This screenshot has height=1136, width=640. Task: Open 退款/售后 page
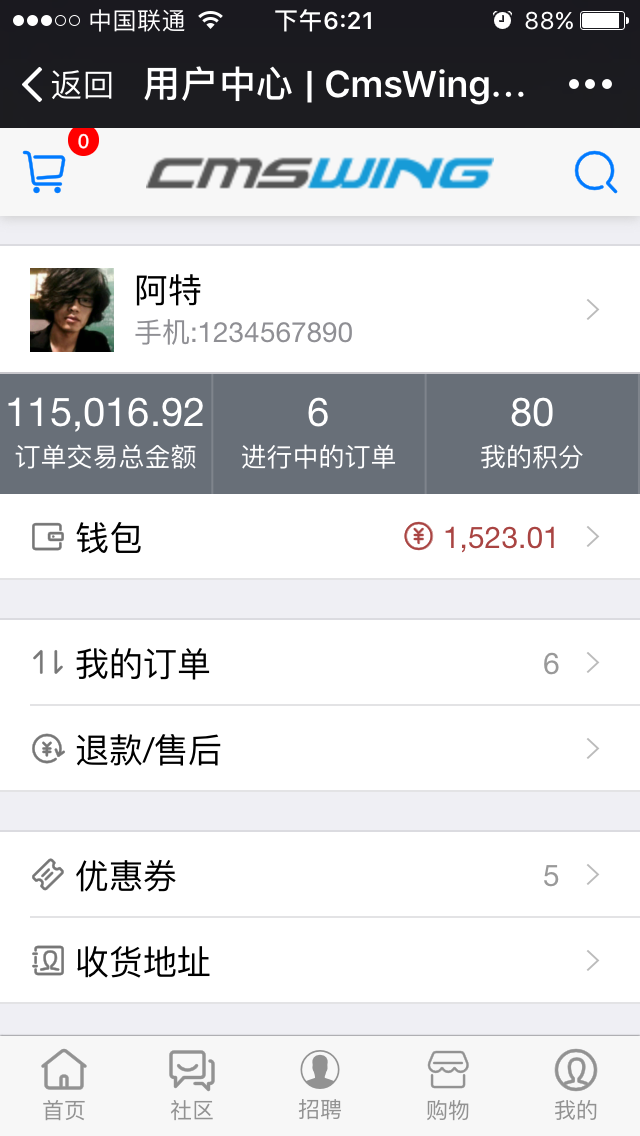click(x=320, y=749)
